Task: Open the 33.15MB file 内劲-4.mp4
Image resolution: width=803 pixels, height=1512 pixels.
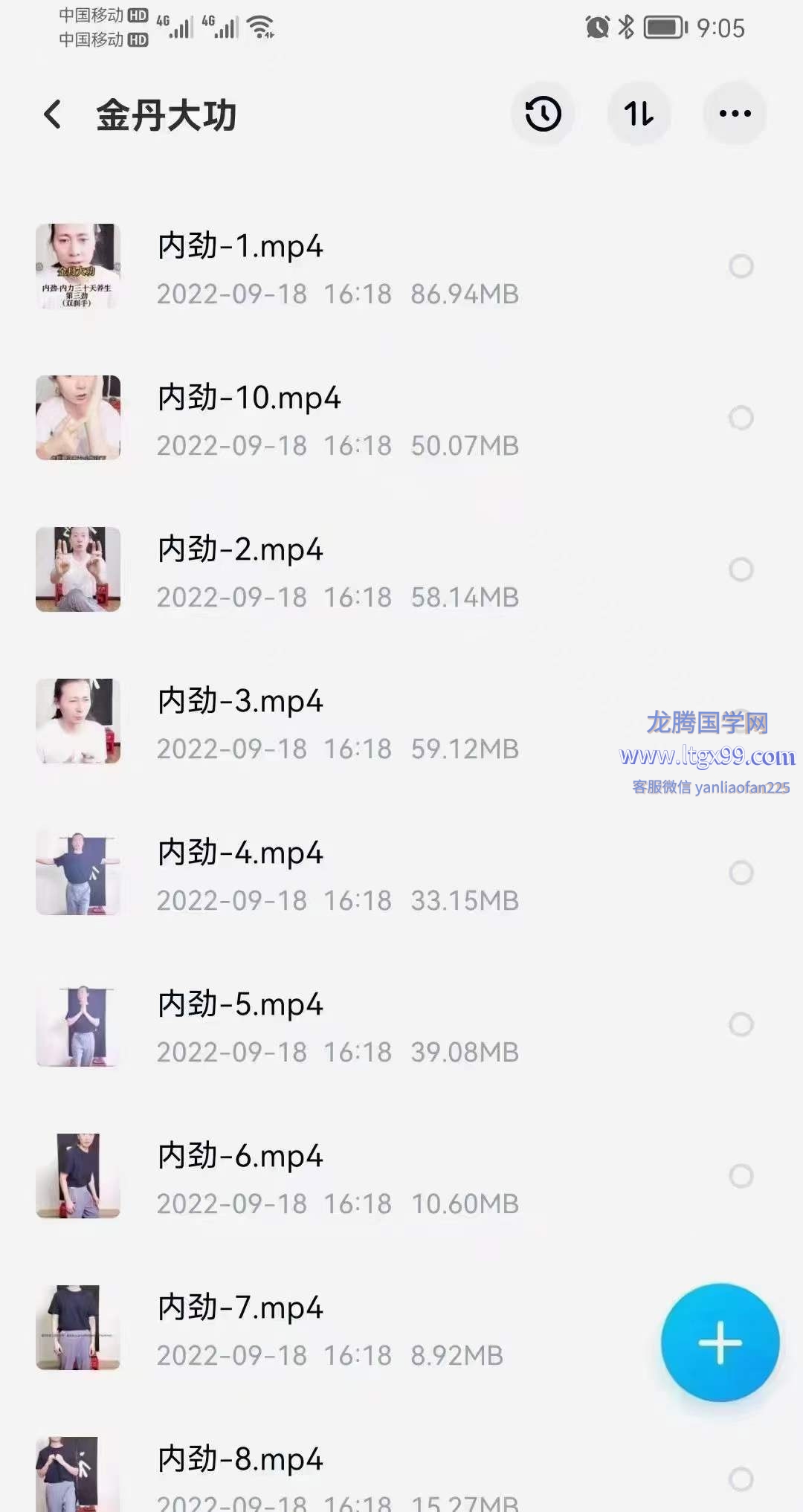Action: (x=240, y=853)
